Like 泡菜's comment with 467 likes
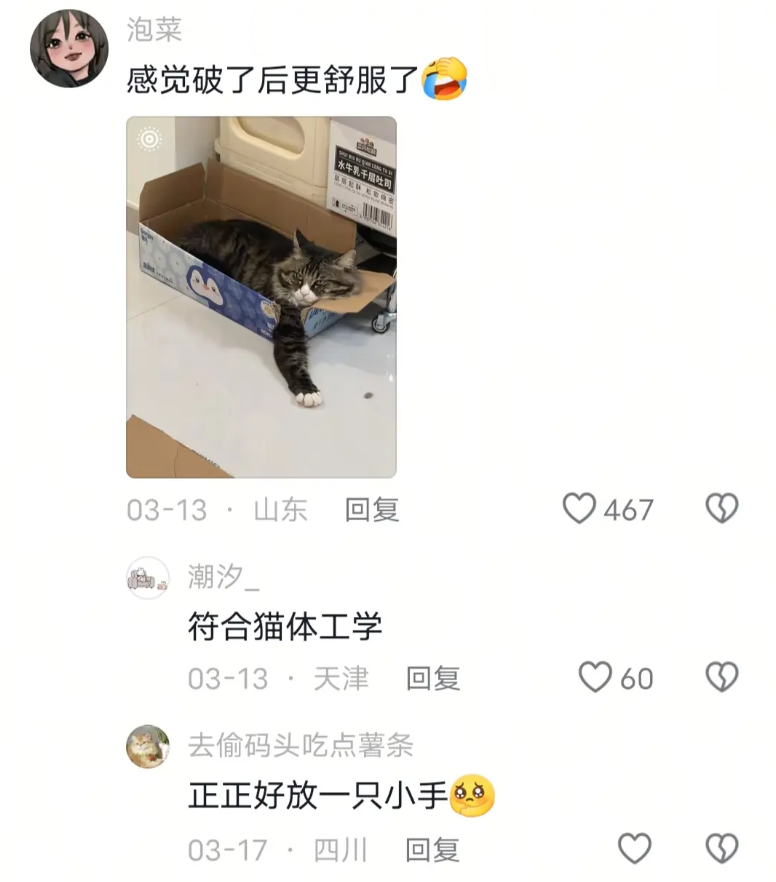Screen dimensions: 776x882 [x=579, y=509]
